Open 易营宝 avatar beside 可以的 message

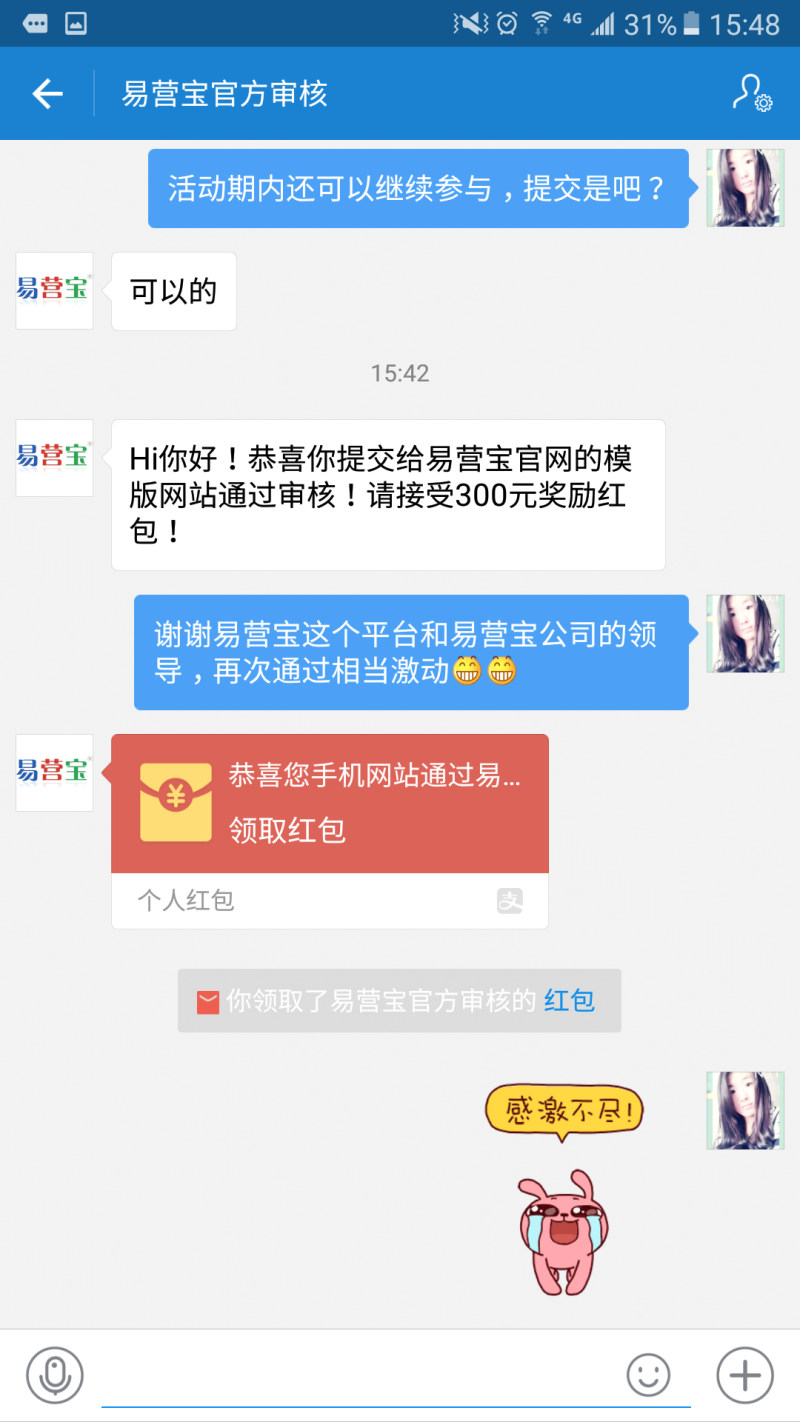[54, 291]
